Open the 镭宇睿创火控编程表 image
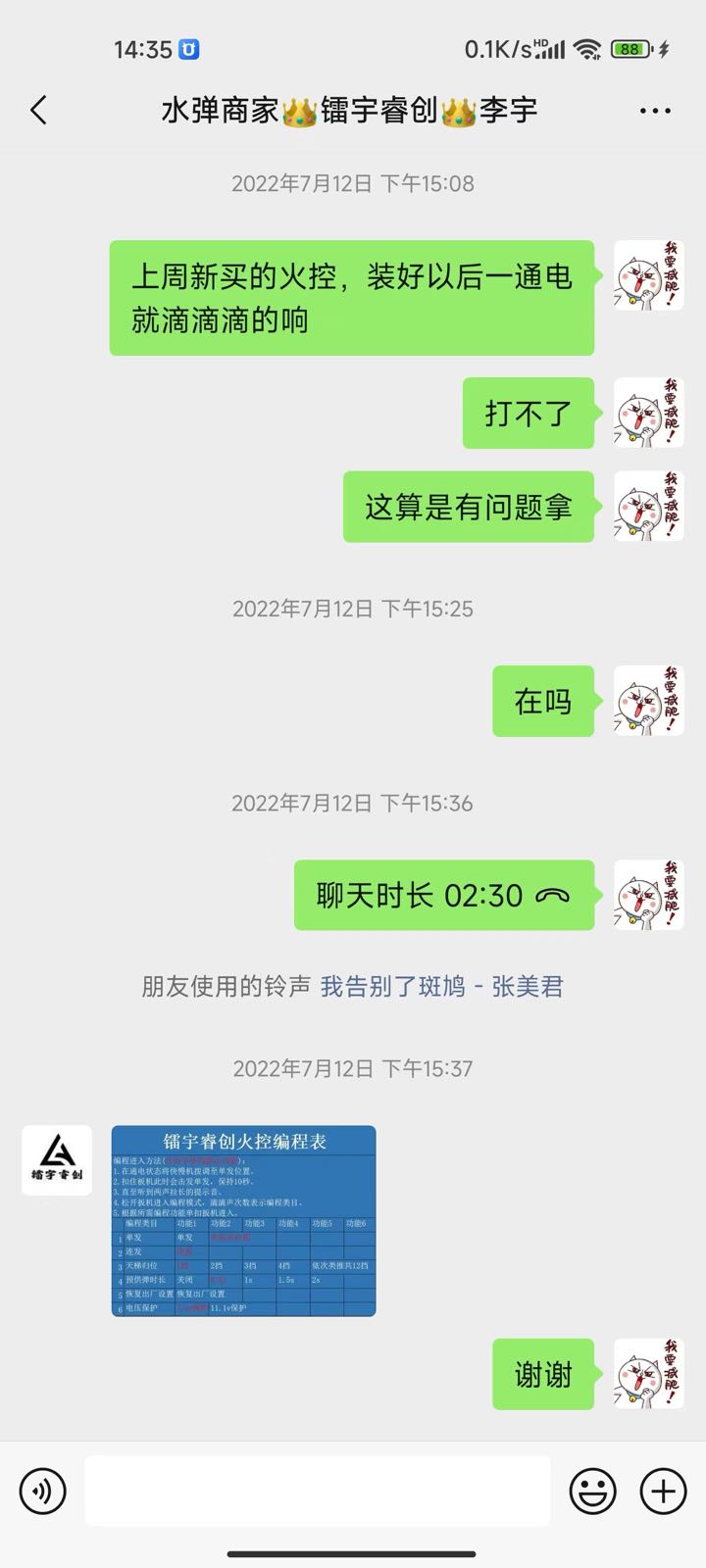Image resolution: width=706 pixels, height=1568 pixels. pos(243,1220)
